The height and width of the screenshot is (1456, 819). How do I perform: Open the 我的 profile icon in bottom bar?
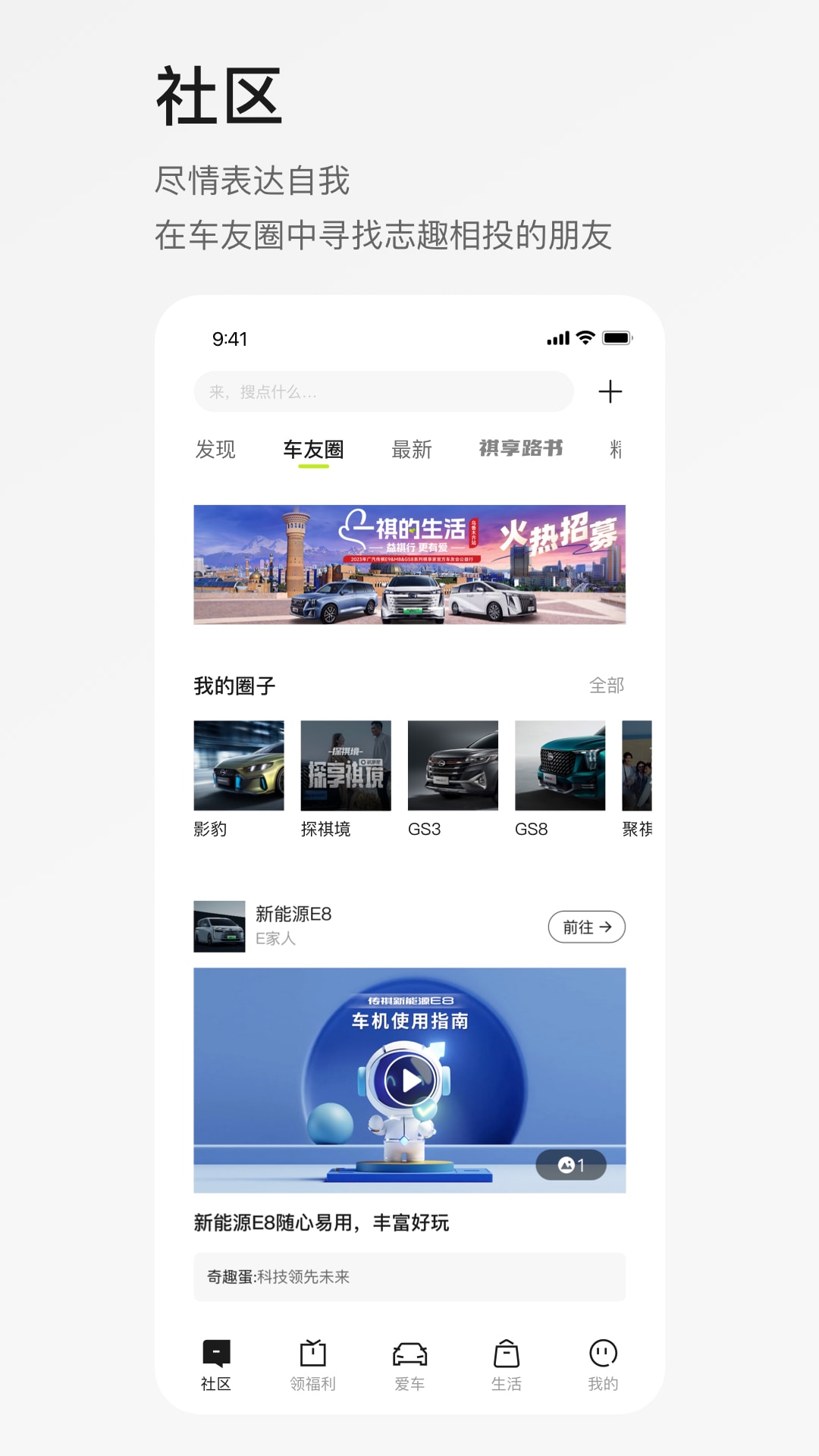602,1365
